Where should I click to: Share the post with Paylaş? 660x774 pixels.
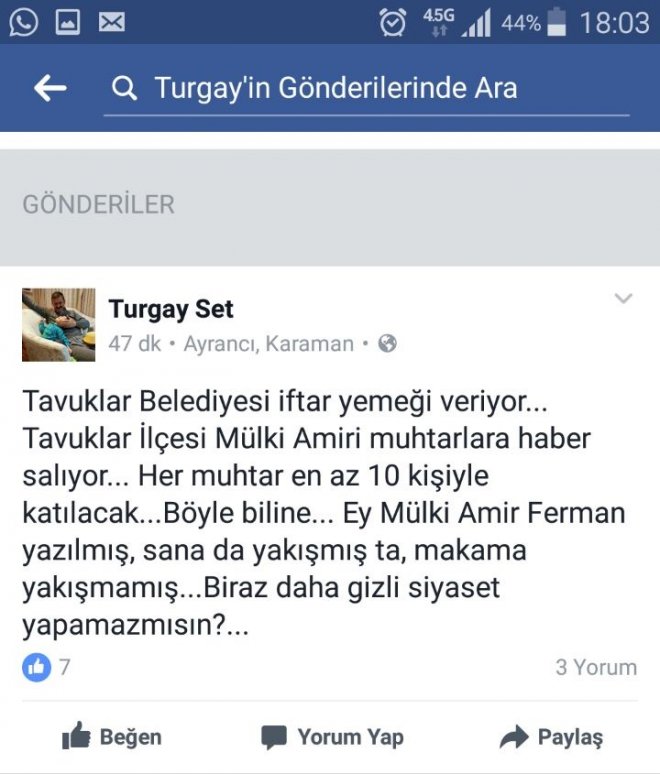552,738
